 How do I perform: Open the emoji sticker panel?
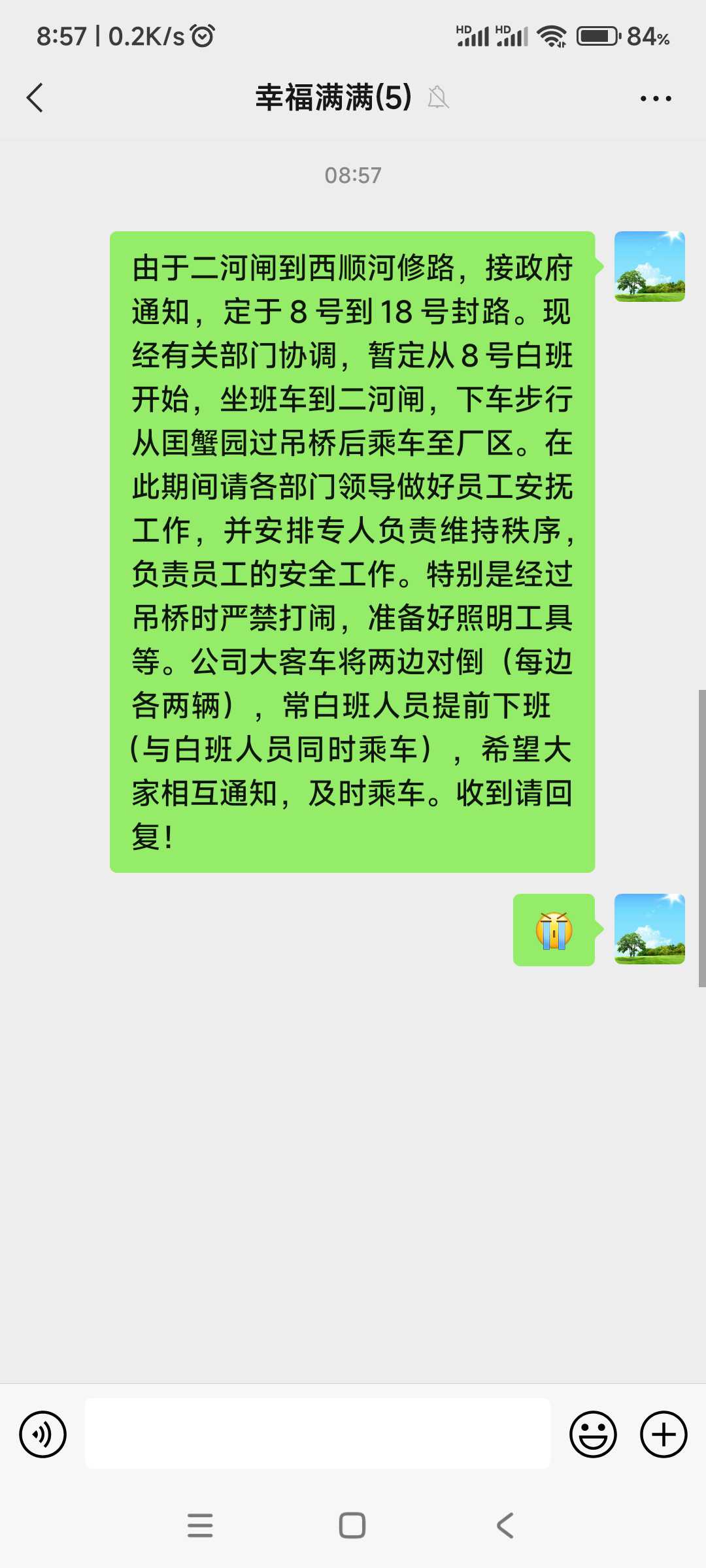593,1435
